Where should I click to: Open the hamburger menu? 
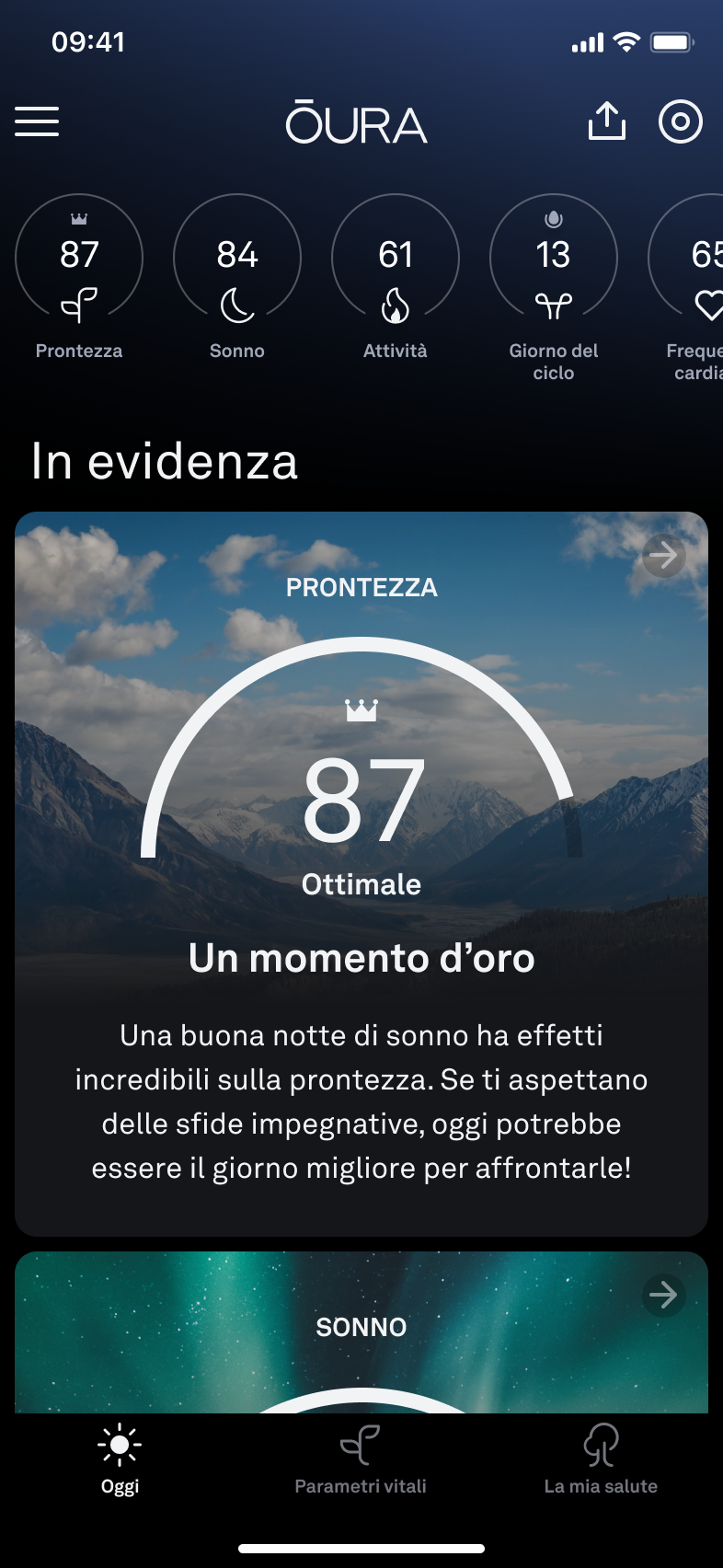(x=37, y=121)
